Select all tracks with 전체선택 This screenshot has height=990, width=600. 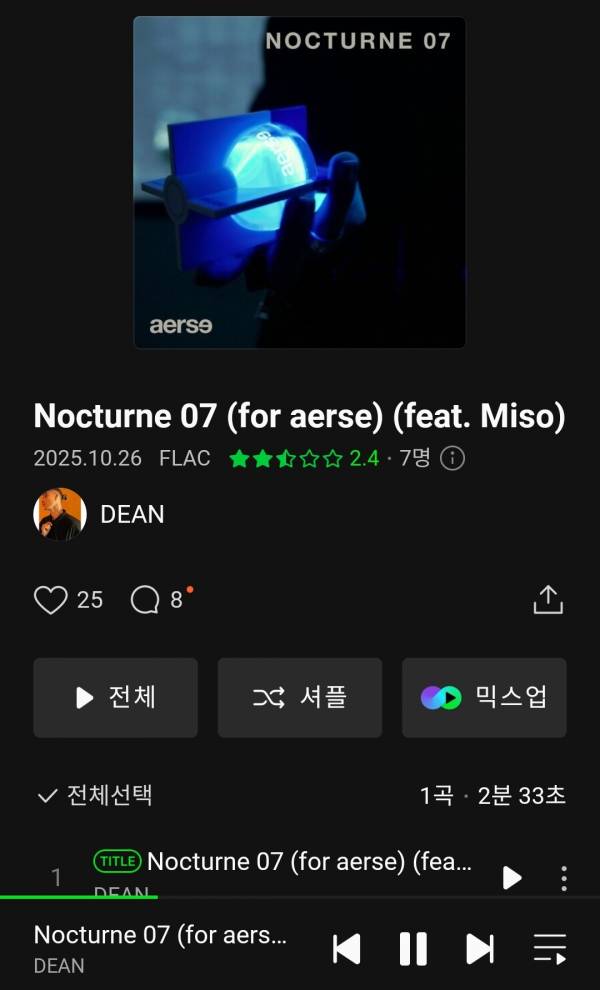click(95, 796)
